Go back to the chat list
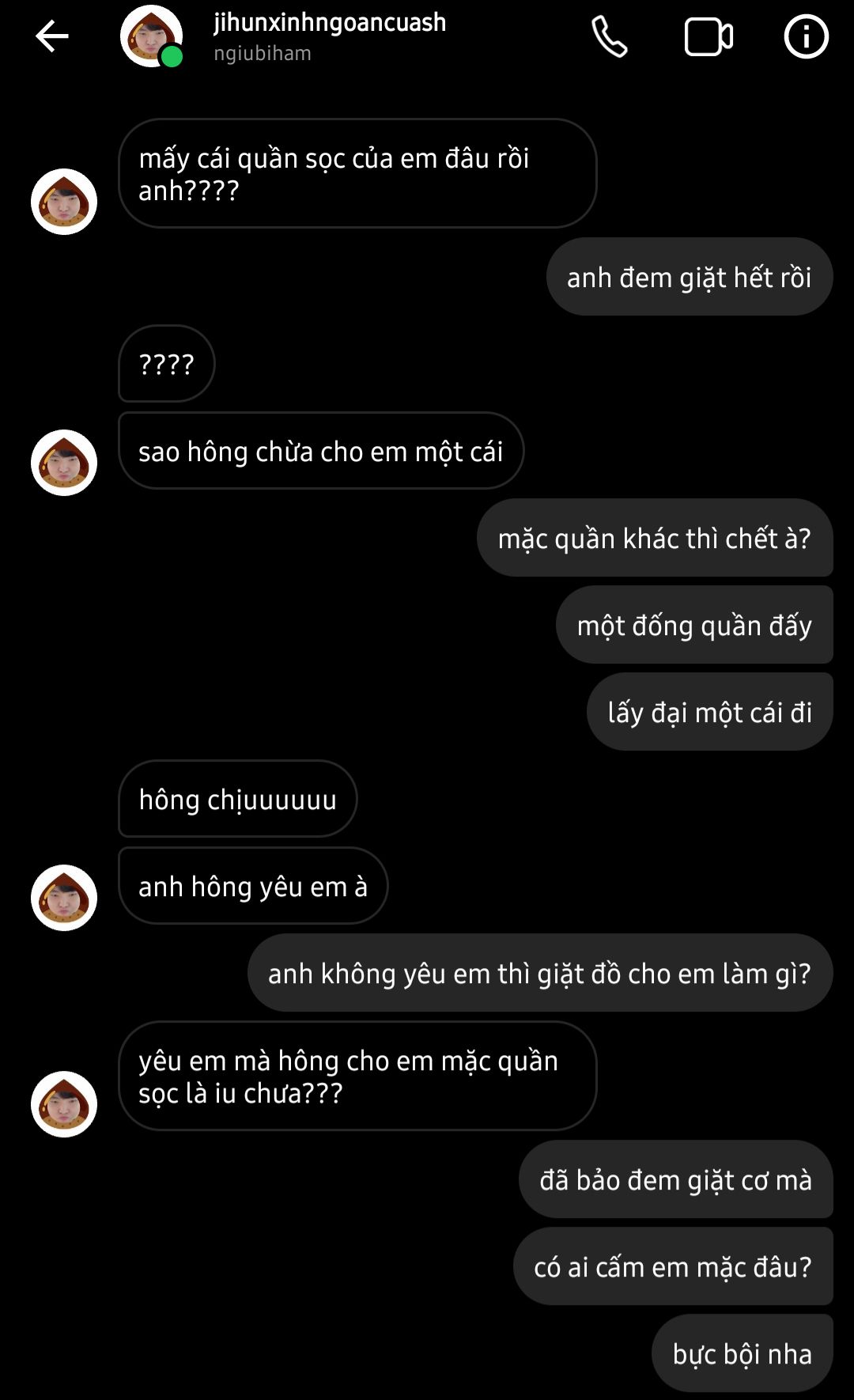 tap(52, 36)
